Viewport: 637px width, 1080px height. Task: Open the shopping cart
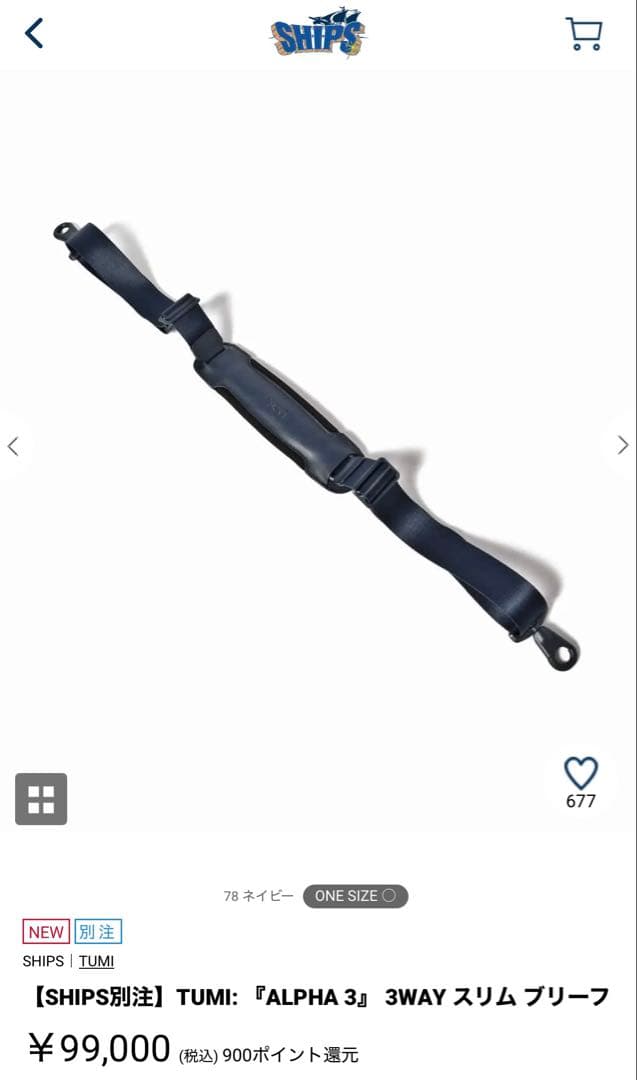[x=584, y=33]
